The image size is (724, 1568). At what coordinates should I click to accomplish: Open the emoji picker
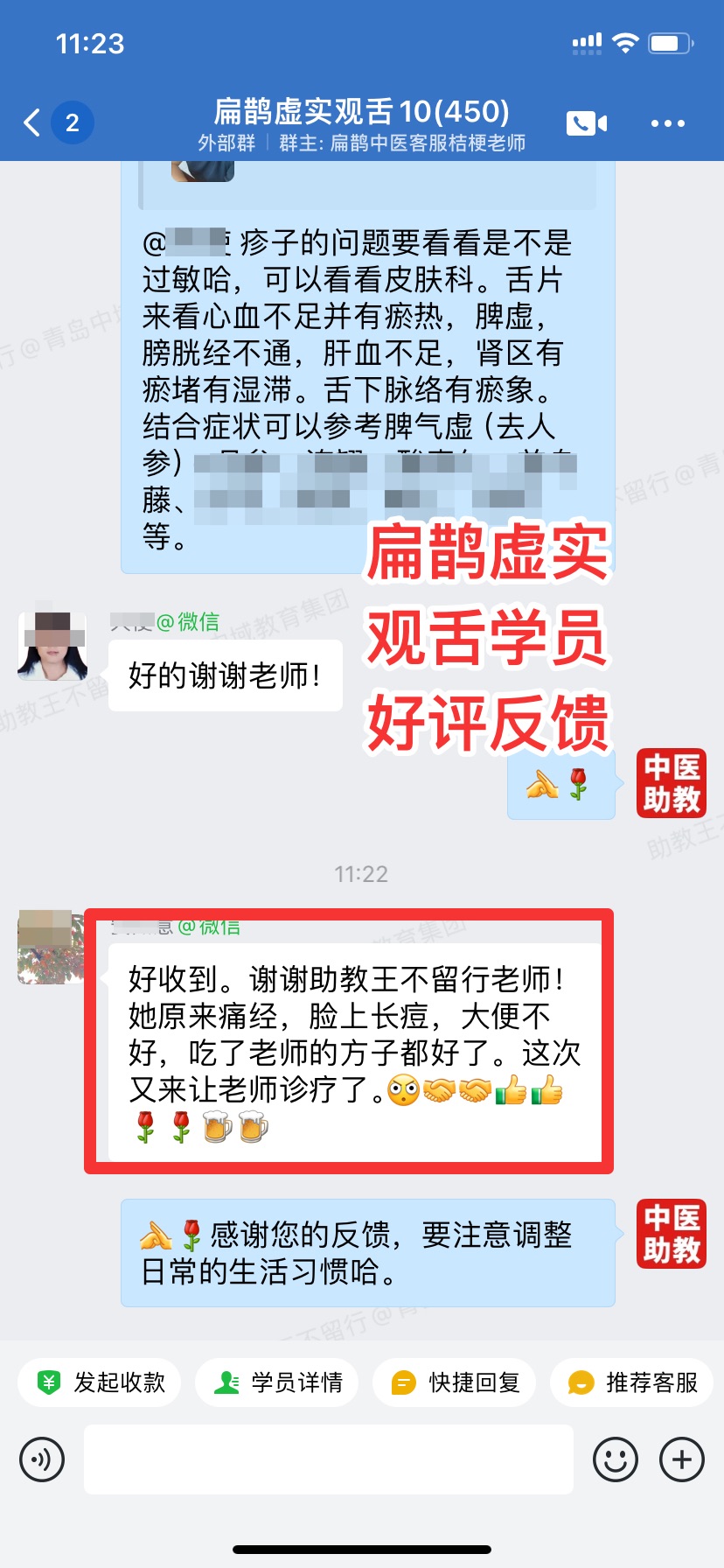pos(615,1459)
